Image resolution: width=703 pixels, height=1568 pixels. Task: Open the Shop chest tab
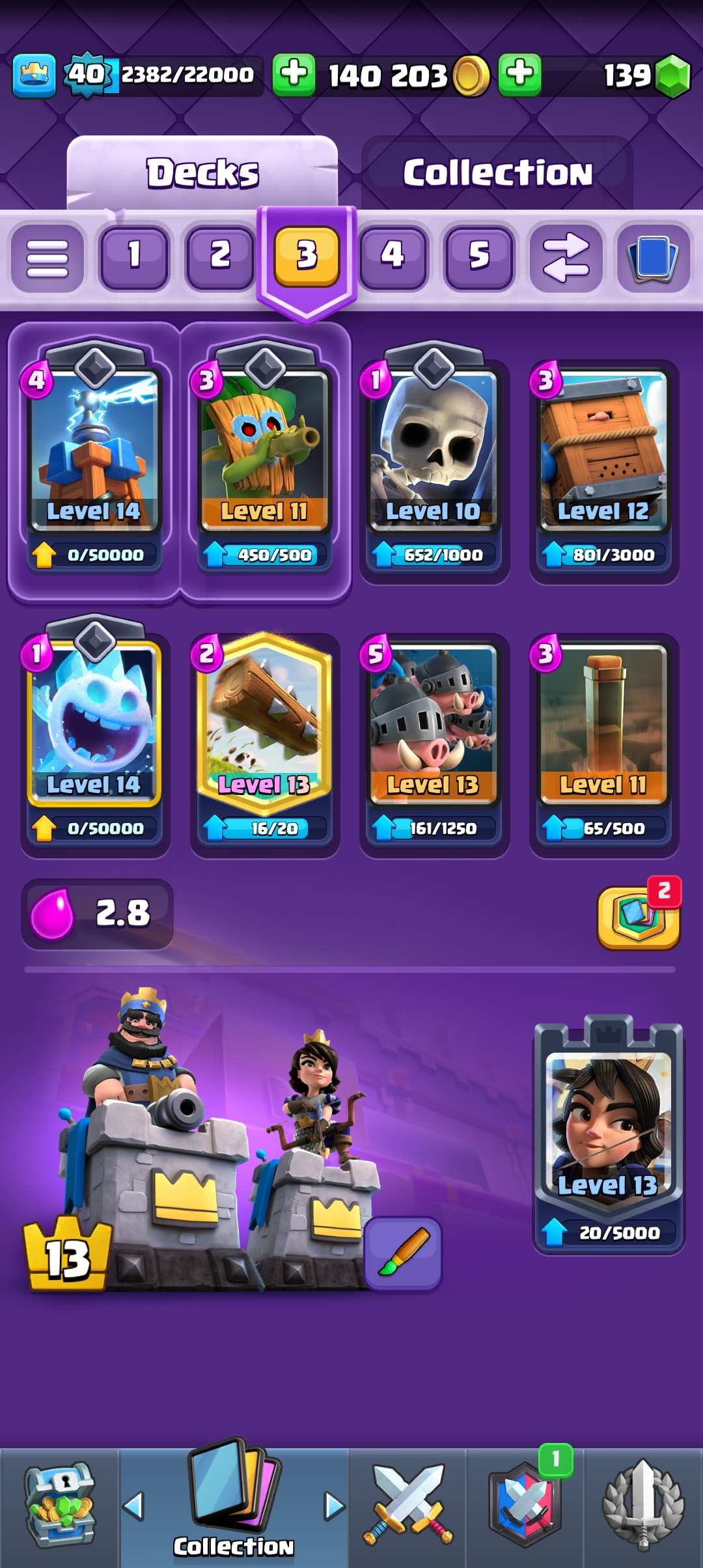pos(60,1505)
